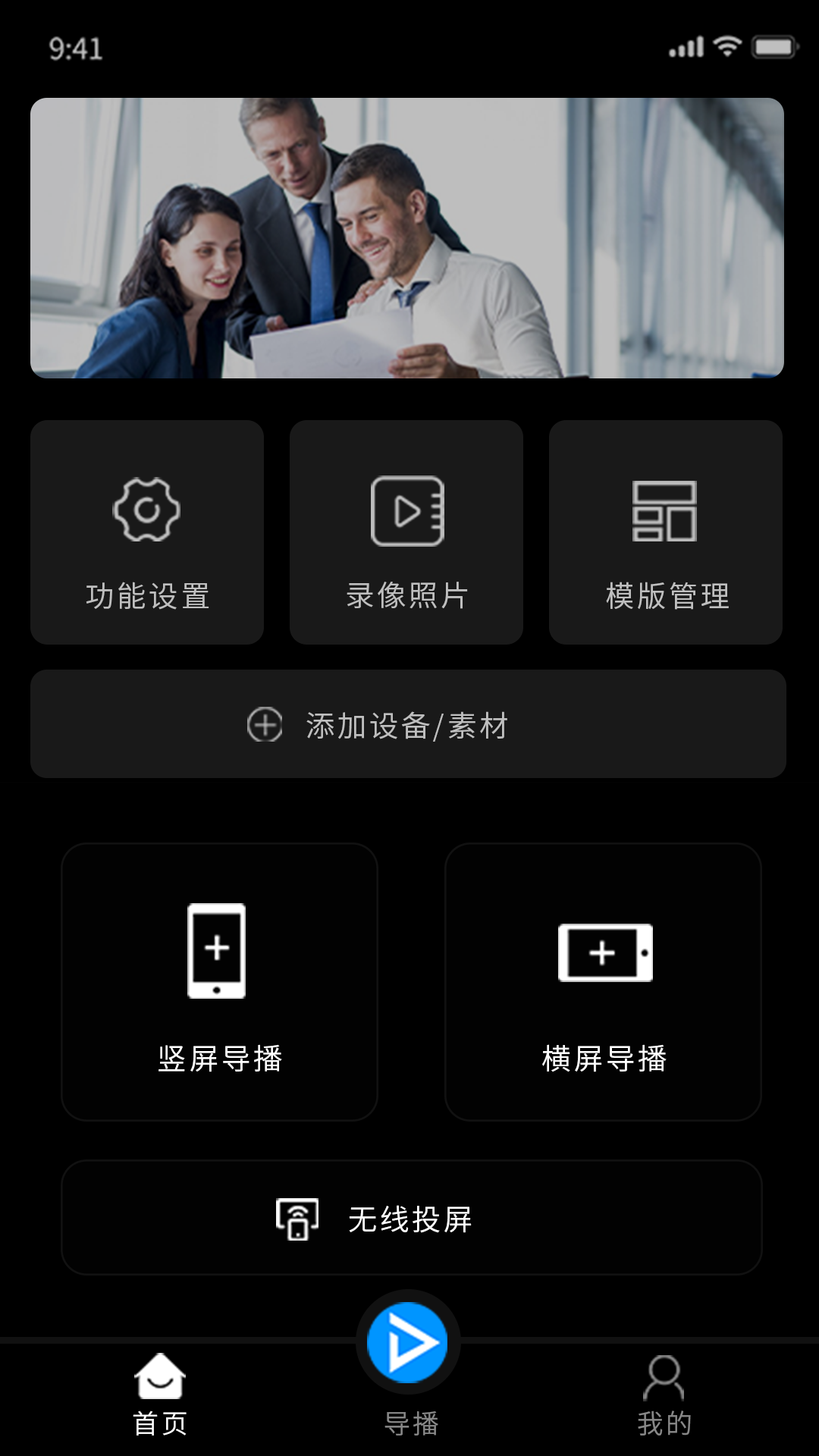The height and width of the screenshot is (1456, 819).
Task: Tap the business meeting banner image
Action: [407, 237]
